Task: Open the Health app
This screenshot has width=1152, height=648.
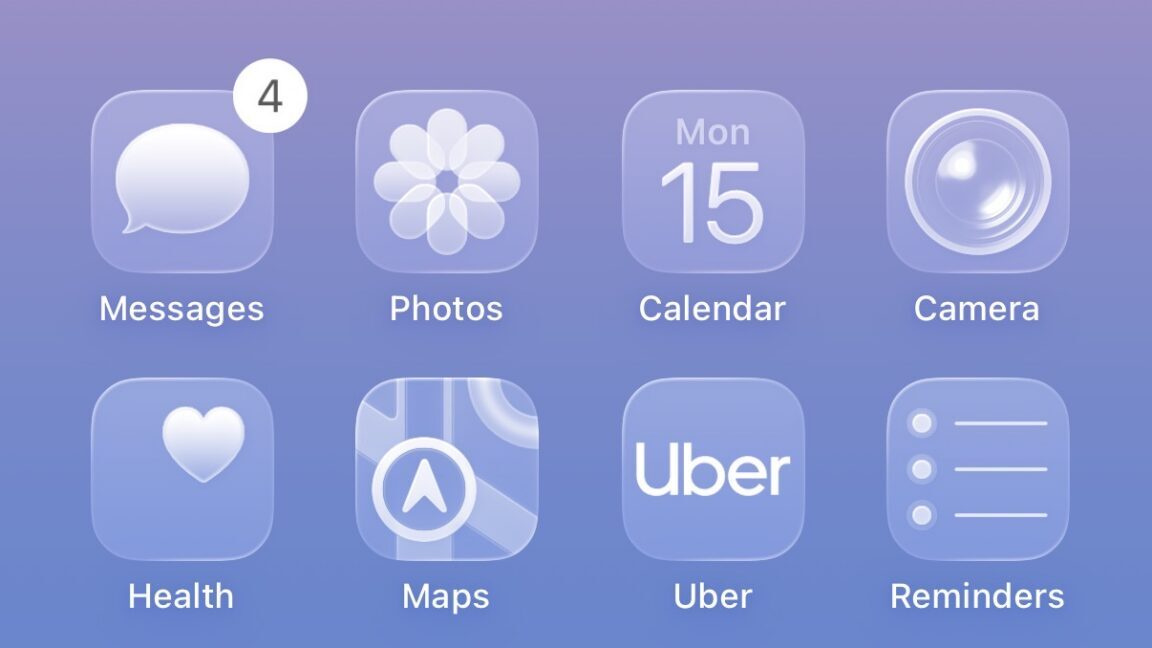Action: coord(182,468)
